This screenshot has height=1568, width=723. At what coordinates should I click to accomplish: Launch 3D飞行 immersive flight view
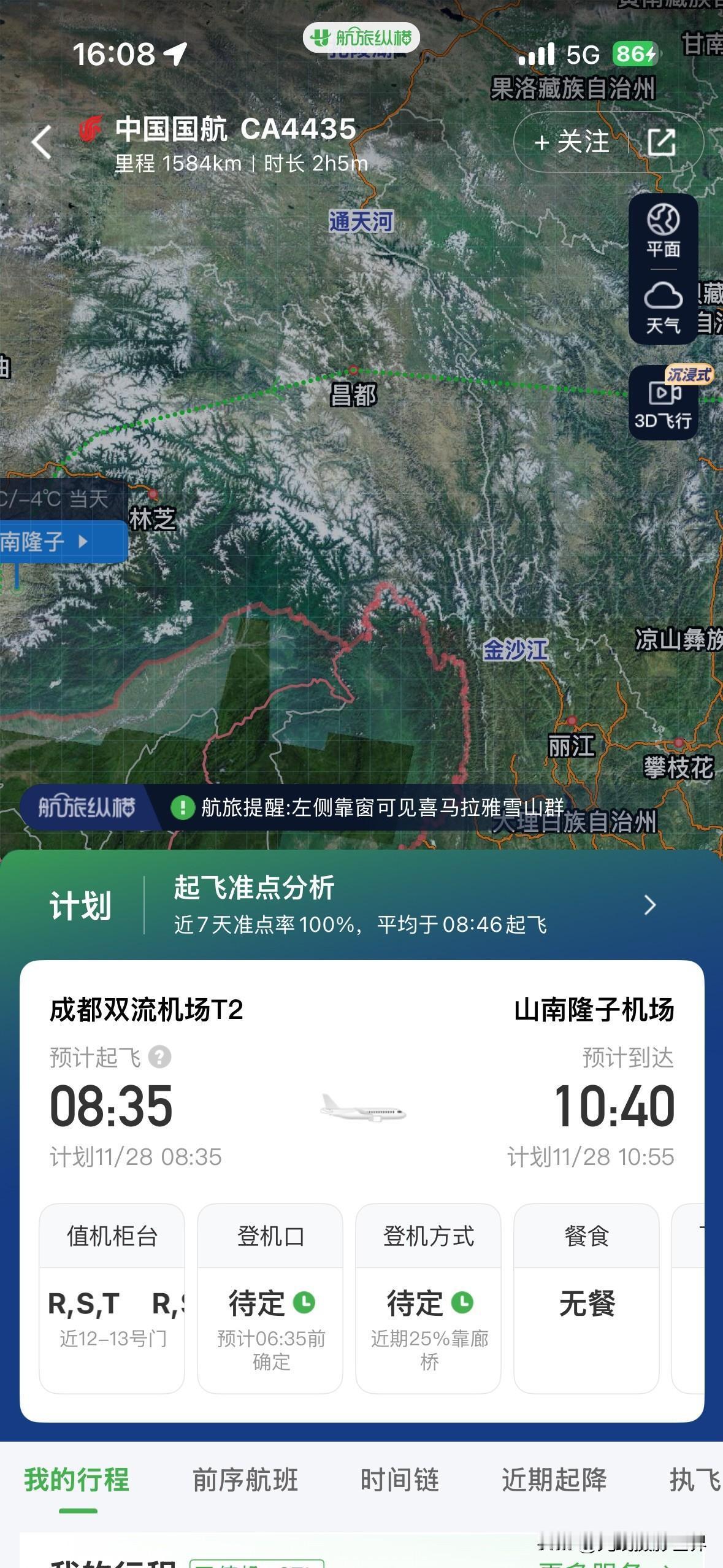click(x=663, y=402)
